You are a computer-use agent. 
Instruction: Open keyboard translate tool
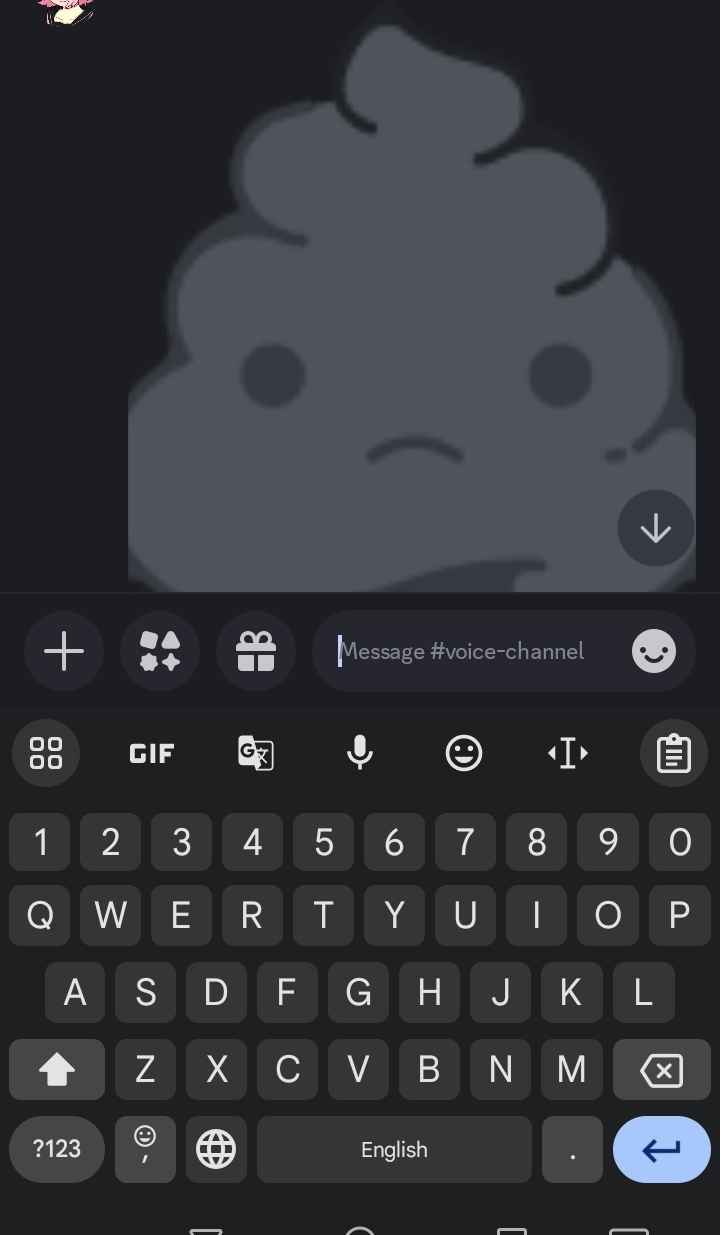coord(256,753)
